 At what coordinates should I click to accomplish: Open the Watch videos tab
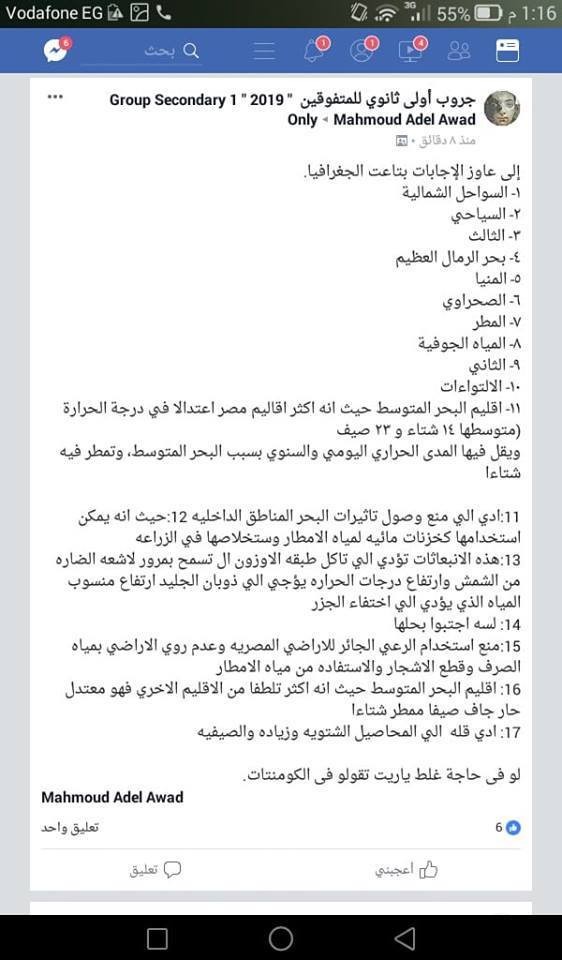[x=411, y=50]
